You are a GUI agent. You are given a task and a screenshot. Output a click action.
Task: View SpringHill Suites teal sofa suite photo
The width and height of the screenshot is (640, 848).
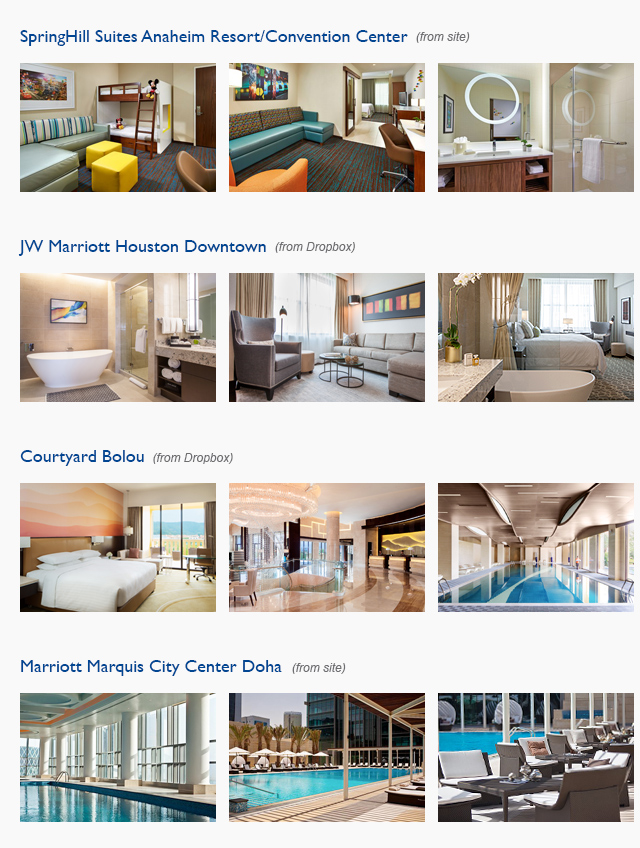pyautogui.click(x=327, y=128)
